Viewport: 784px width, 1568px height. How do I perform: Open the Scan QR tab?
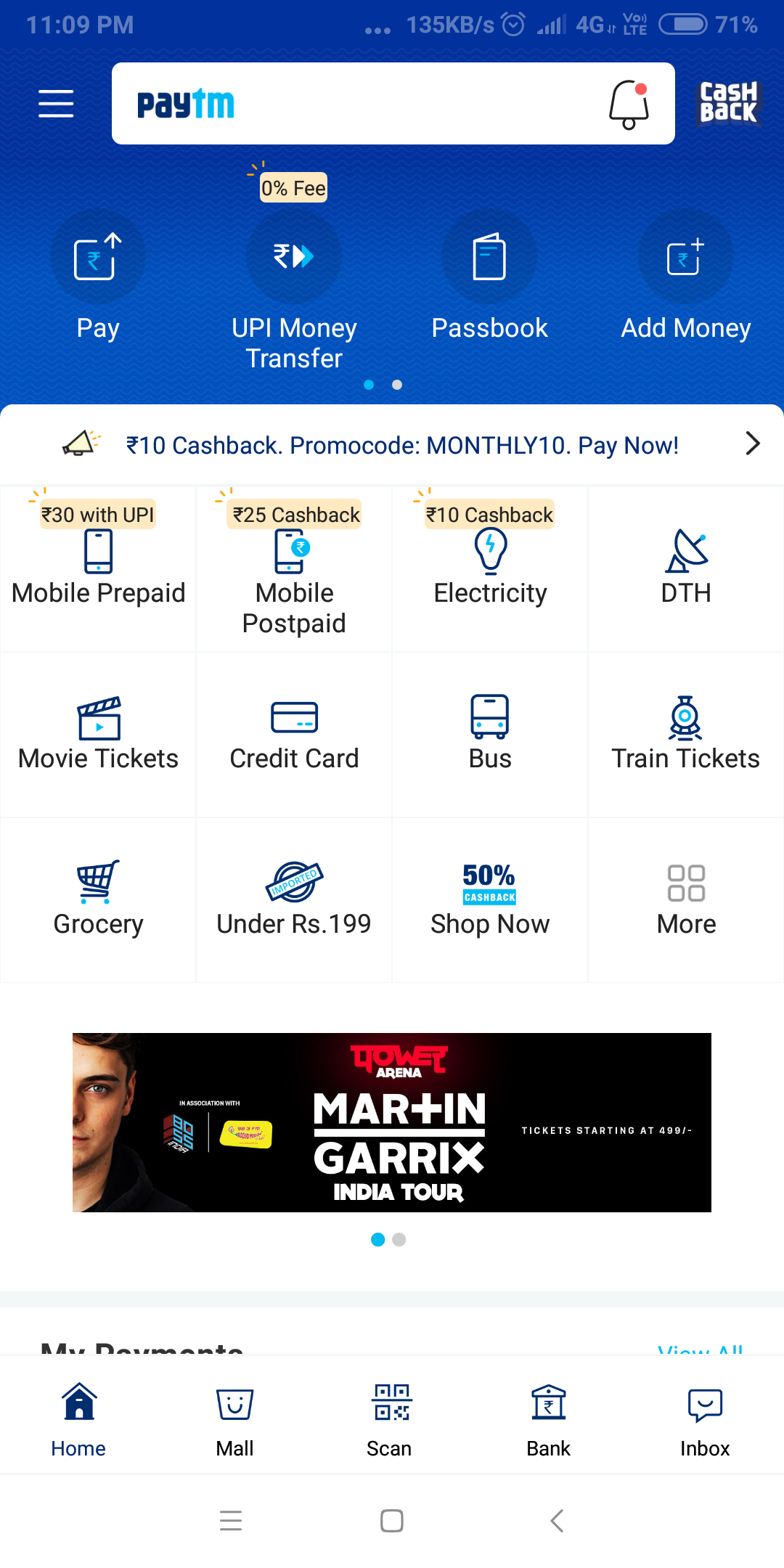pyautogui.click(x=391, y=1419)
